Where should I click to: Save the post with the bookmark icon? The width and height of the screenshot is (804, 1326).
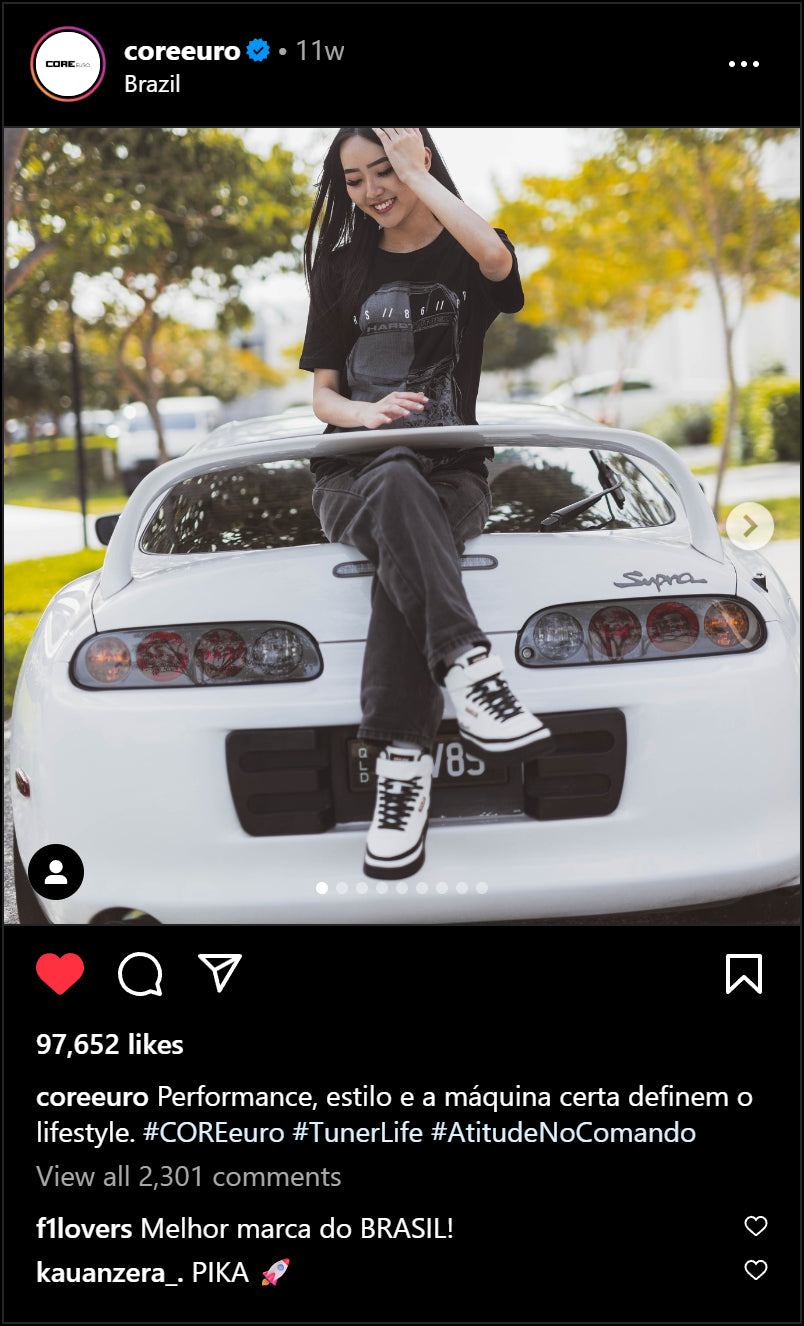click(743, 973)
